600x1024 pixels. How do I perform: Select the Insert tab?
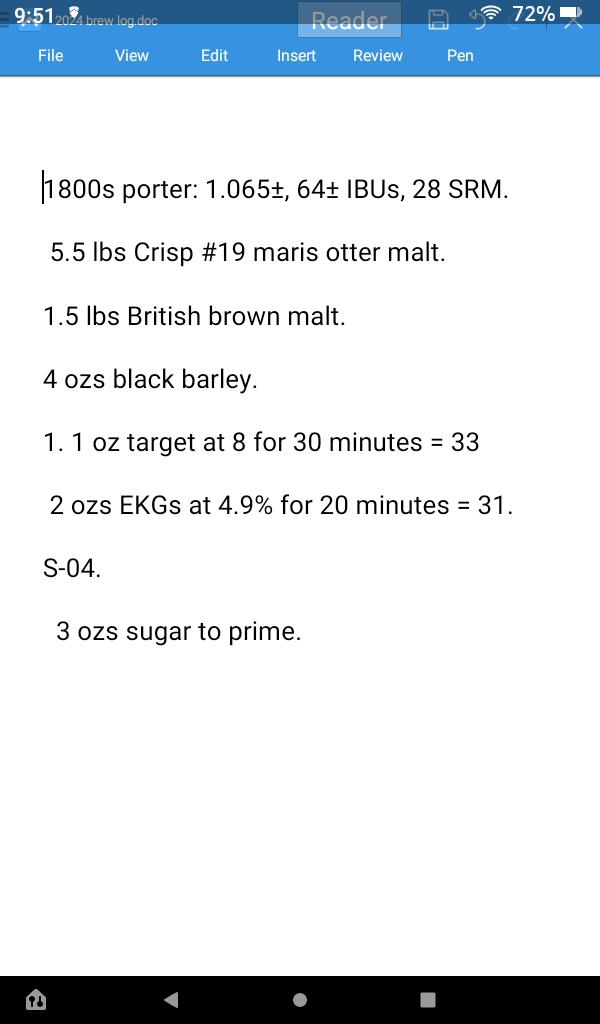[296, 56]
